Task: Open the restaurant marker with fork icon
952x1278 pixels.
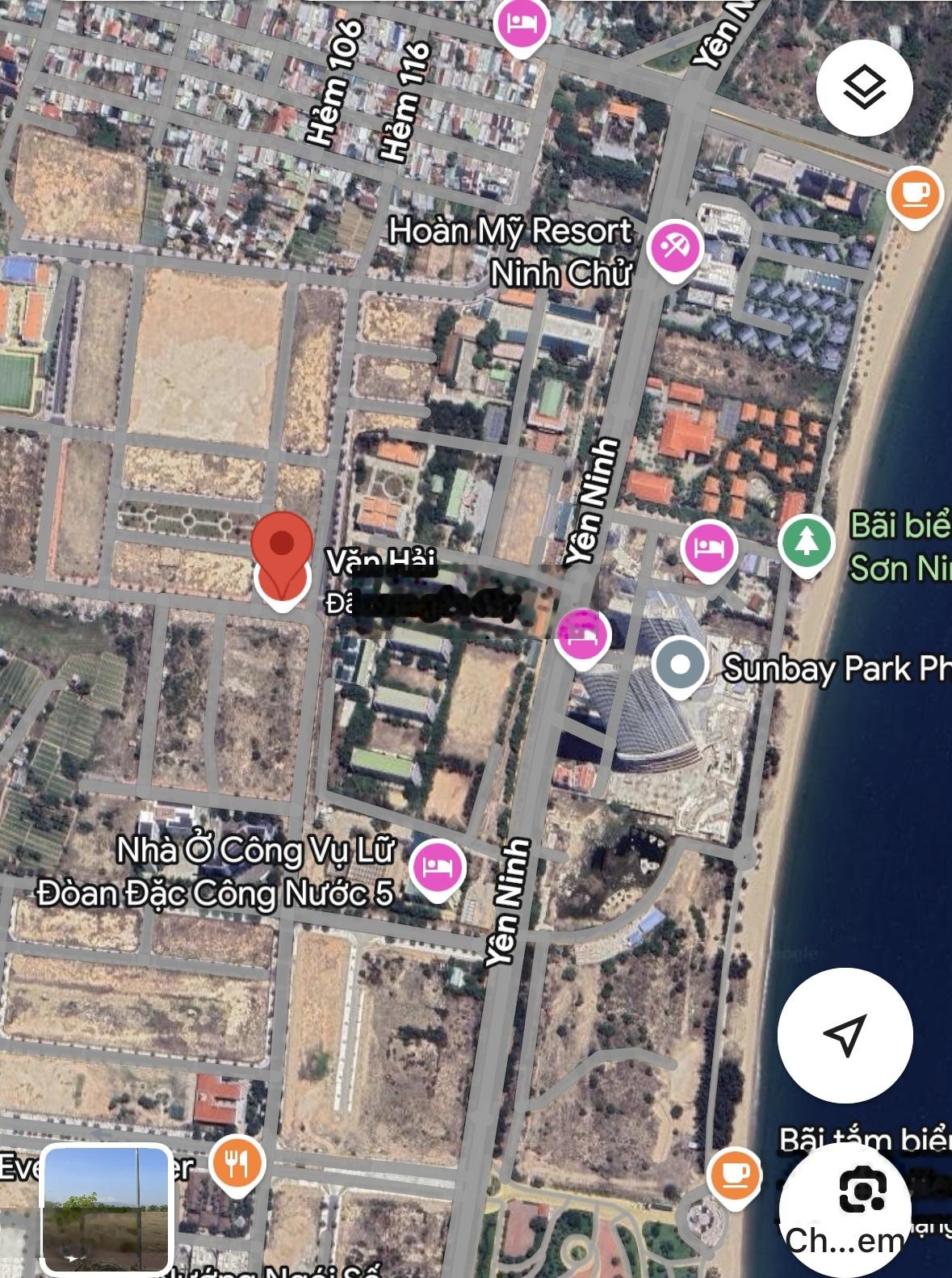Action: [x=236, y=1164]
